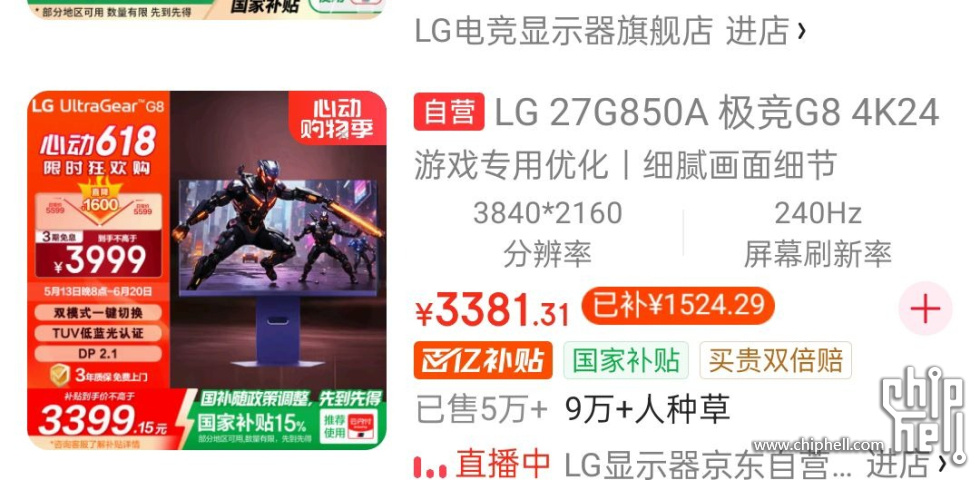Enter LG显示器京东自营 live store
This screenshot has width=980, height=480.
906,463
